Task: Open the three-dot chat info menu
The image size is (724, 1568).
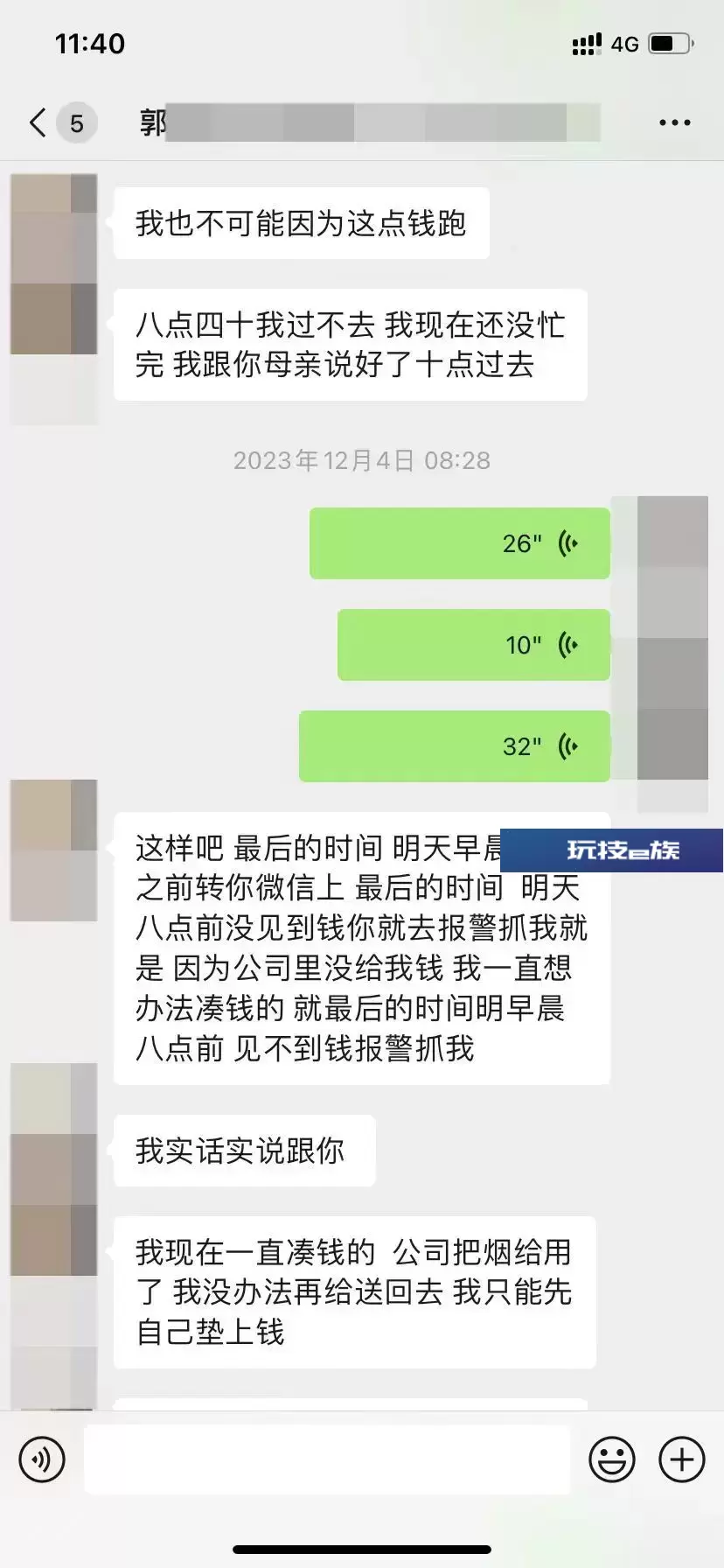Action: pyautogui.click(x=674, y=123)
